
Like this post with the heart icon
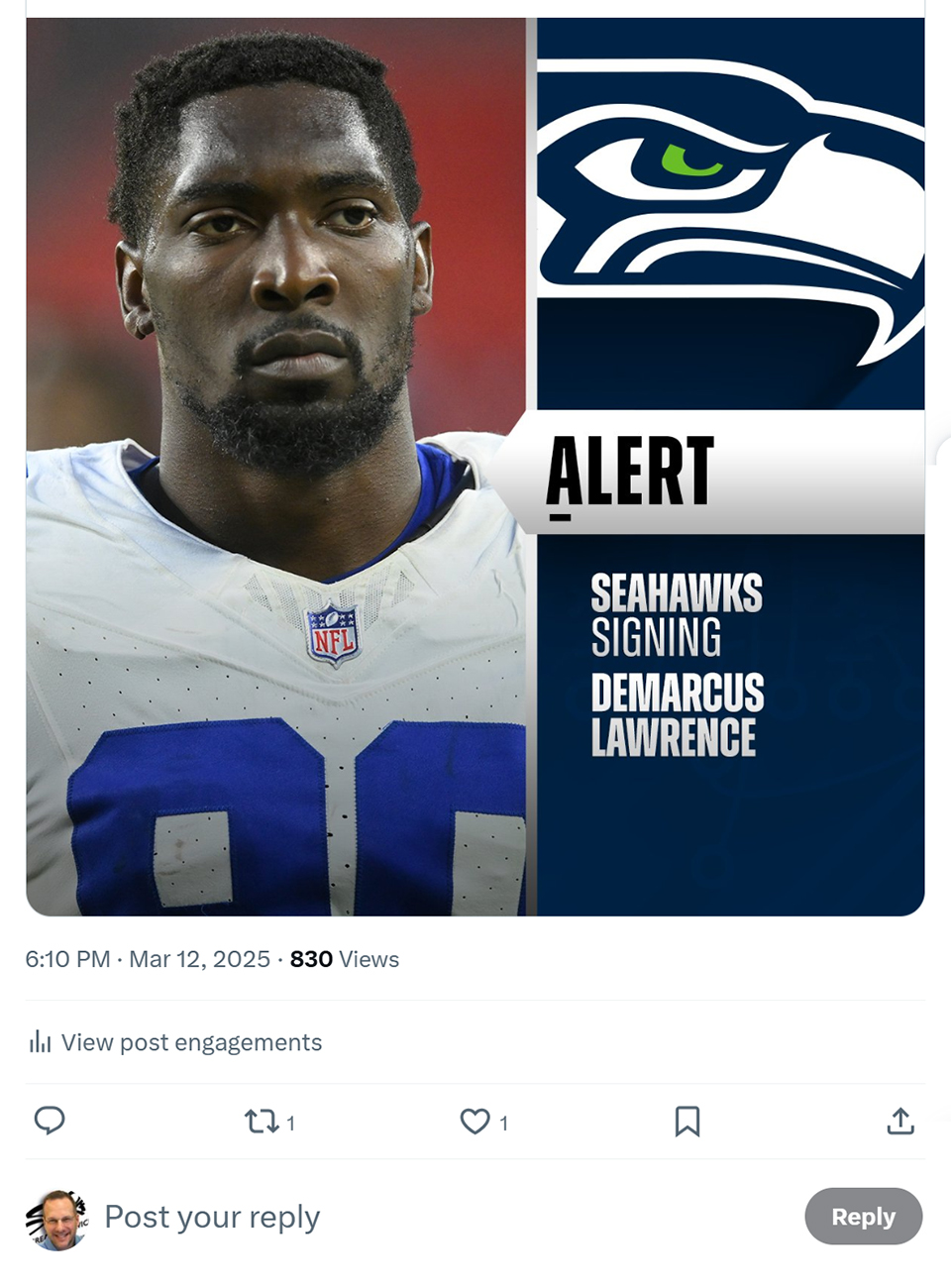475,1122
